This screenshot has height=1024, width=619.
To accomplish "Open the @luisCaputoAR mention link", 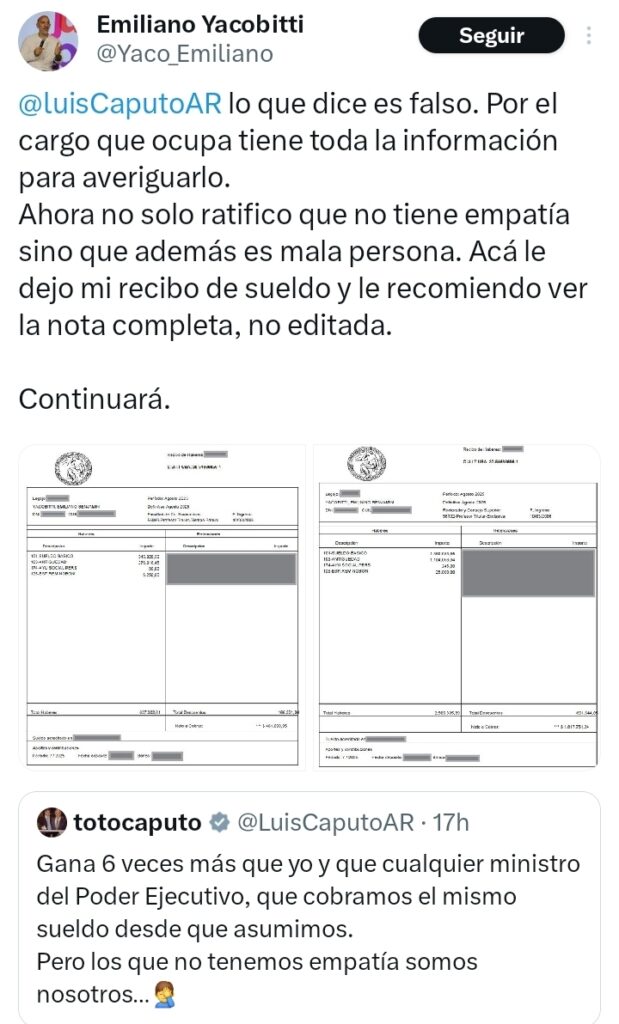I will (x=119, y=103).
